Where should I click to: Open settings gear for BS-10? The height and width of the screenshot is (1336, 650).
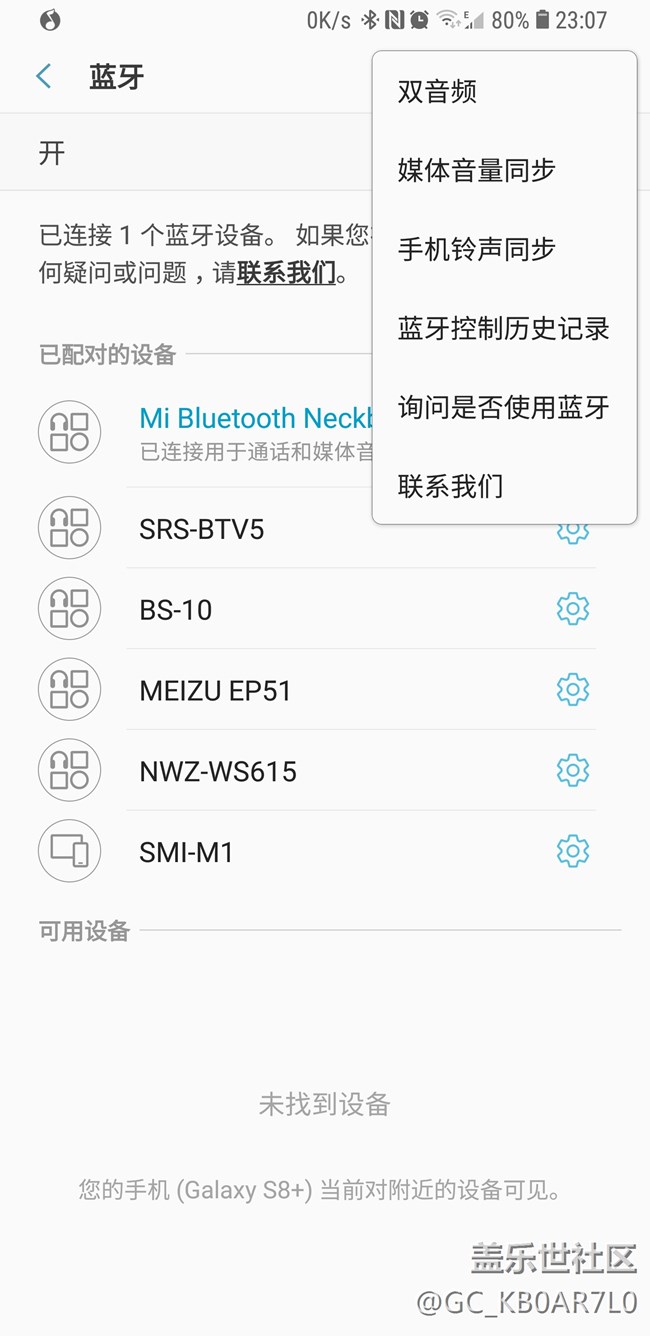click(572, 609)
